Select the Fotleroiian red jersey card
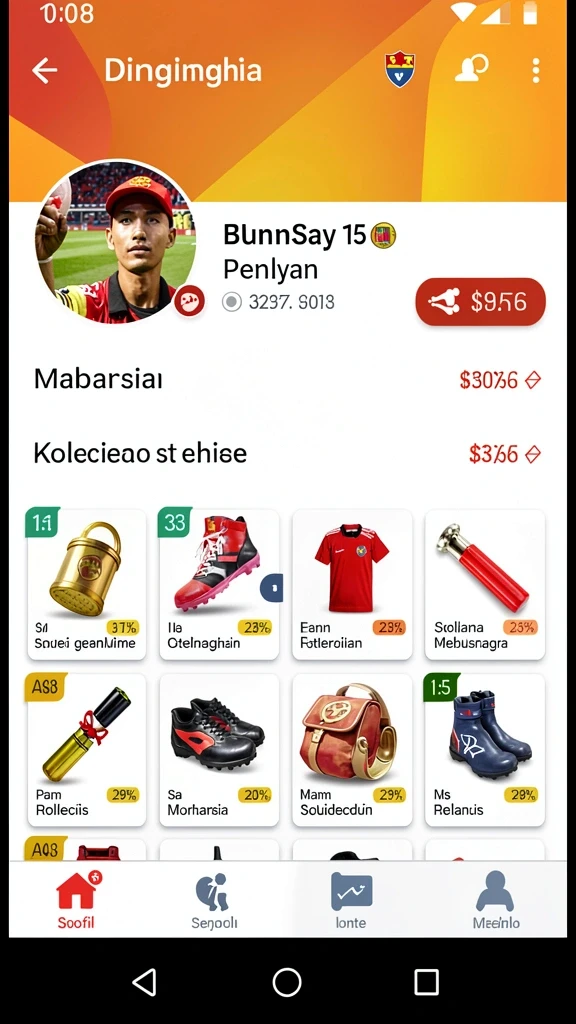Screen dimensions: 576x1024 pyautogui.click(x=353, y=584)
